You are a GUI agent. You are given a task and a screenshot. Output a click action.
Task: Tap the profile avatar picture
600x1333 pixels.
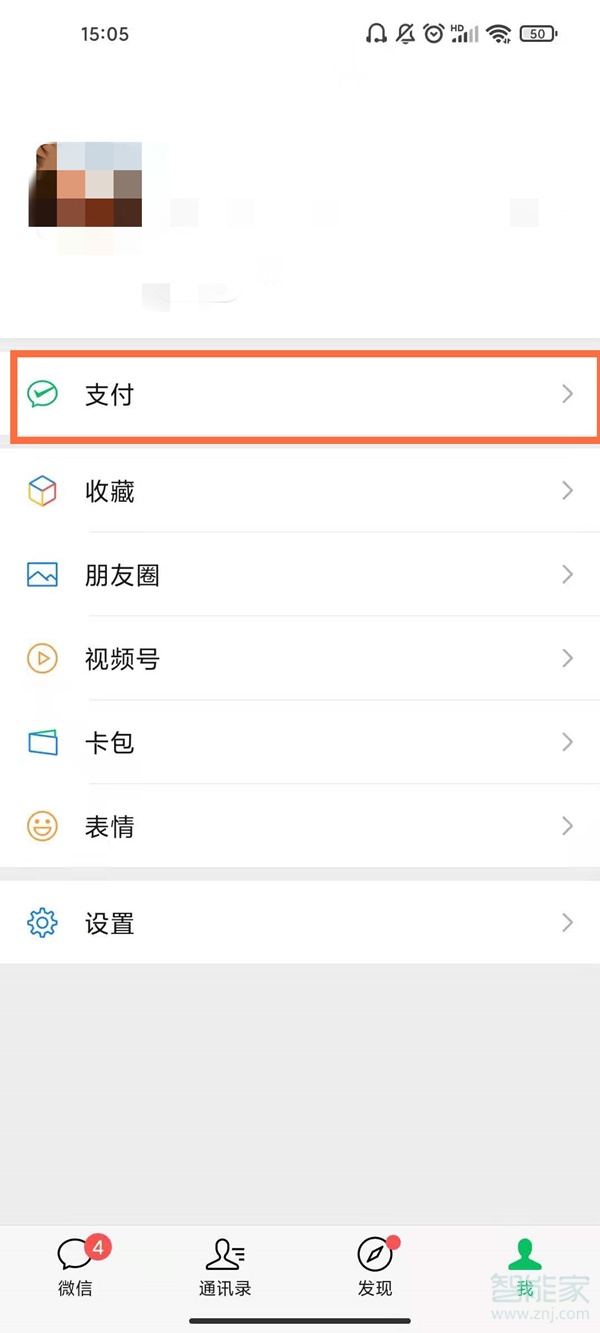point(85,185)
